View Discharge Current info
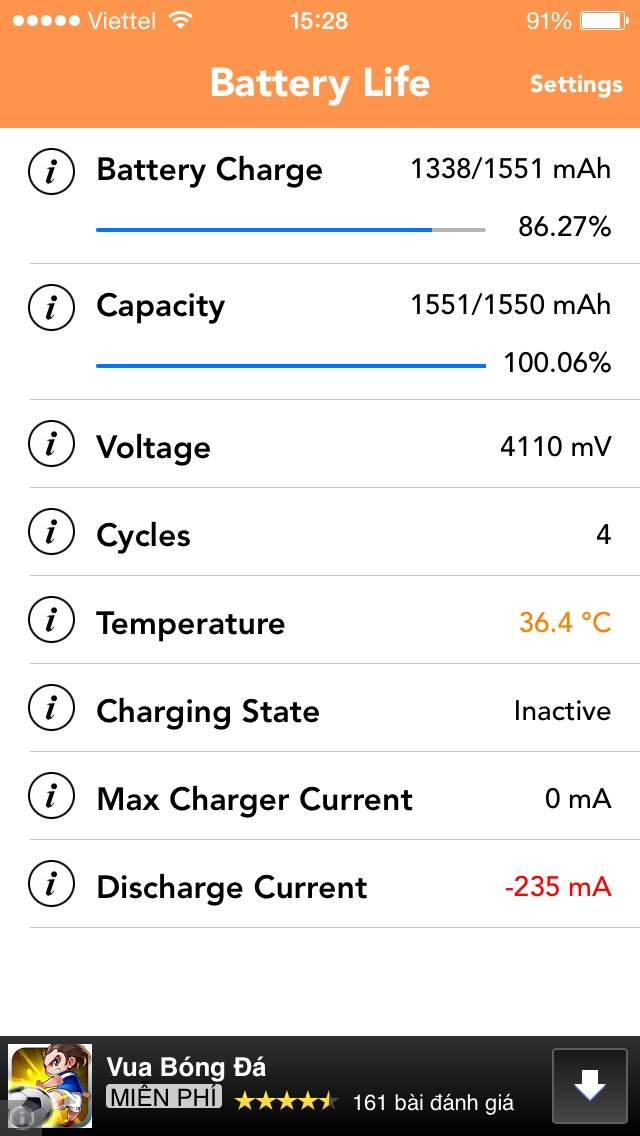The height and width of the screenshot is (1136, 640). (x=52, y=886)
